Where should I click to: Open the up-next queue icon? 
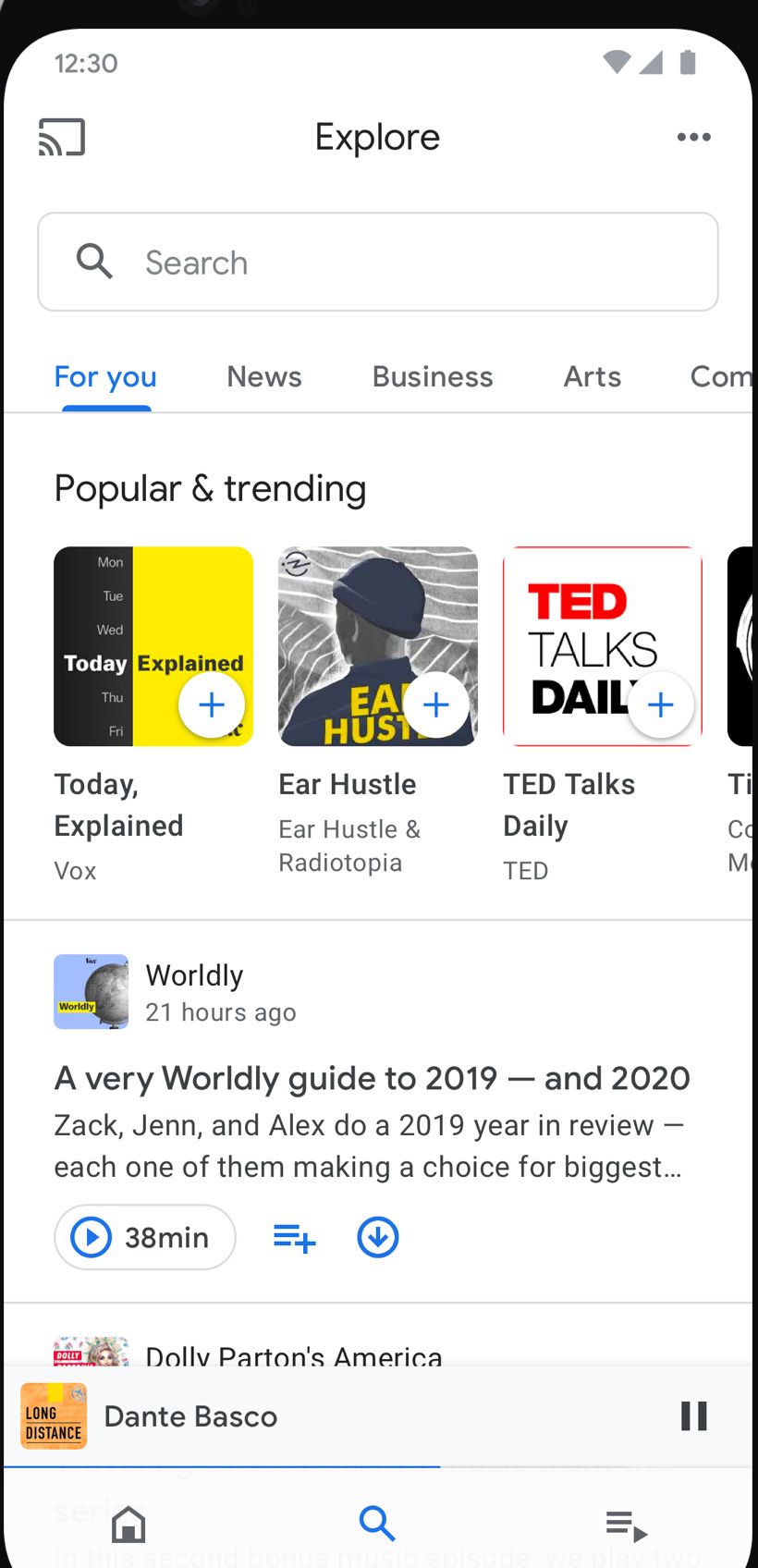[627, 1525]
